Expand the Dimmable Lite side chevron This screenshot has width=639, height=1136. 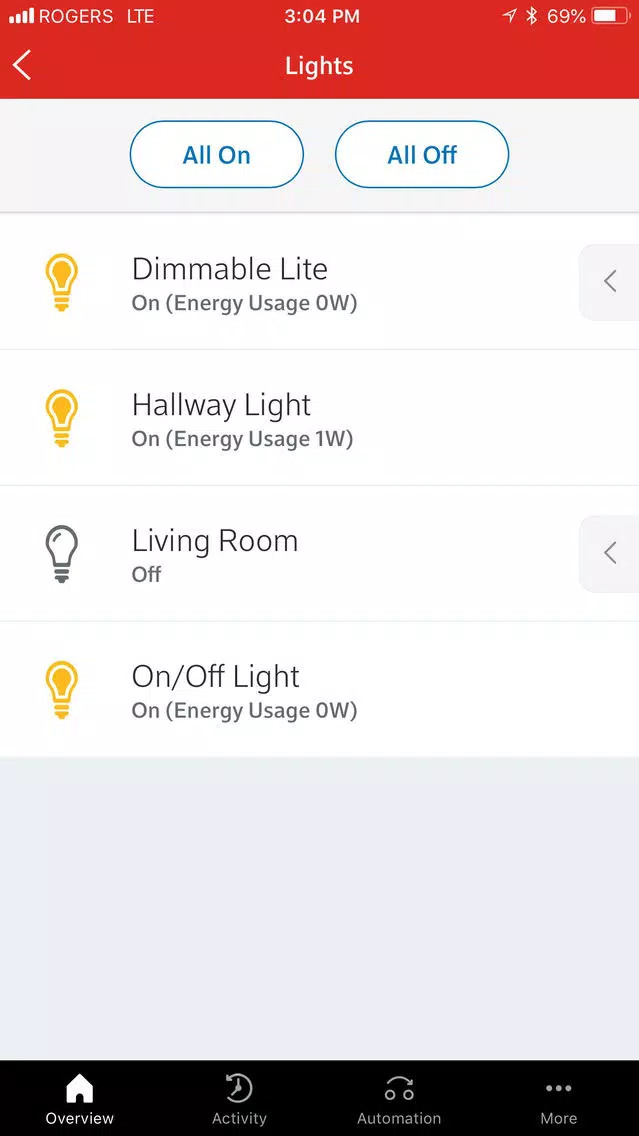(x=610, y=282)
